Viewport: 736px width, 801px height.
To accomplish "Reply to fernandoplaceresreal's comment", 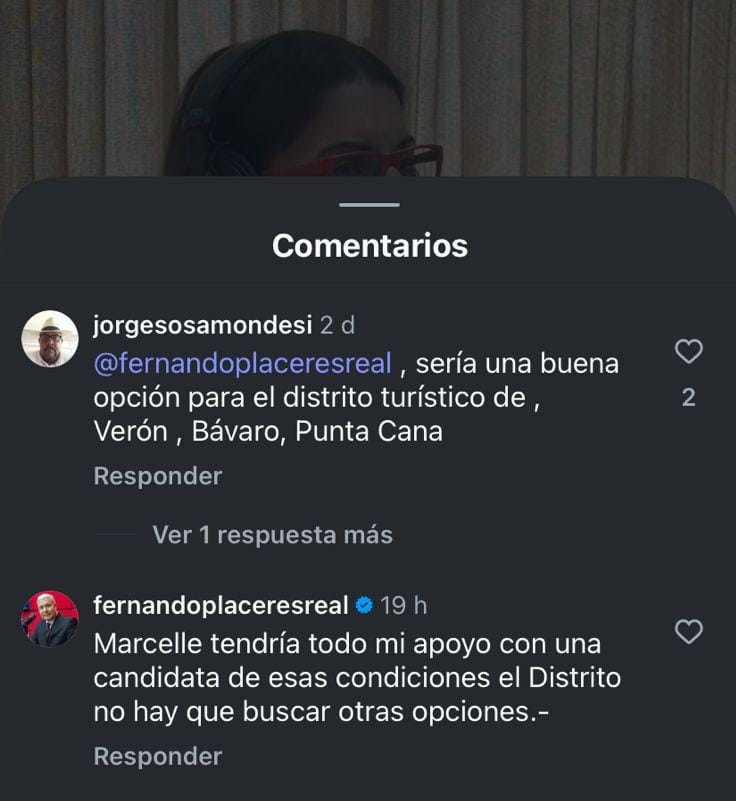I will coord(158,757).
